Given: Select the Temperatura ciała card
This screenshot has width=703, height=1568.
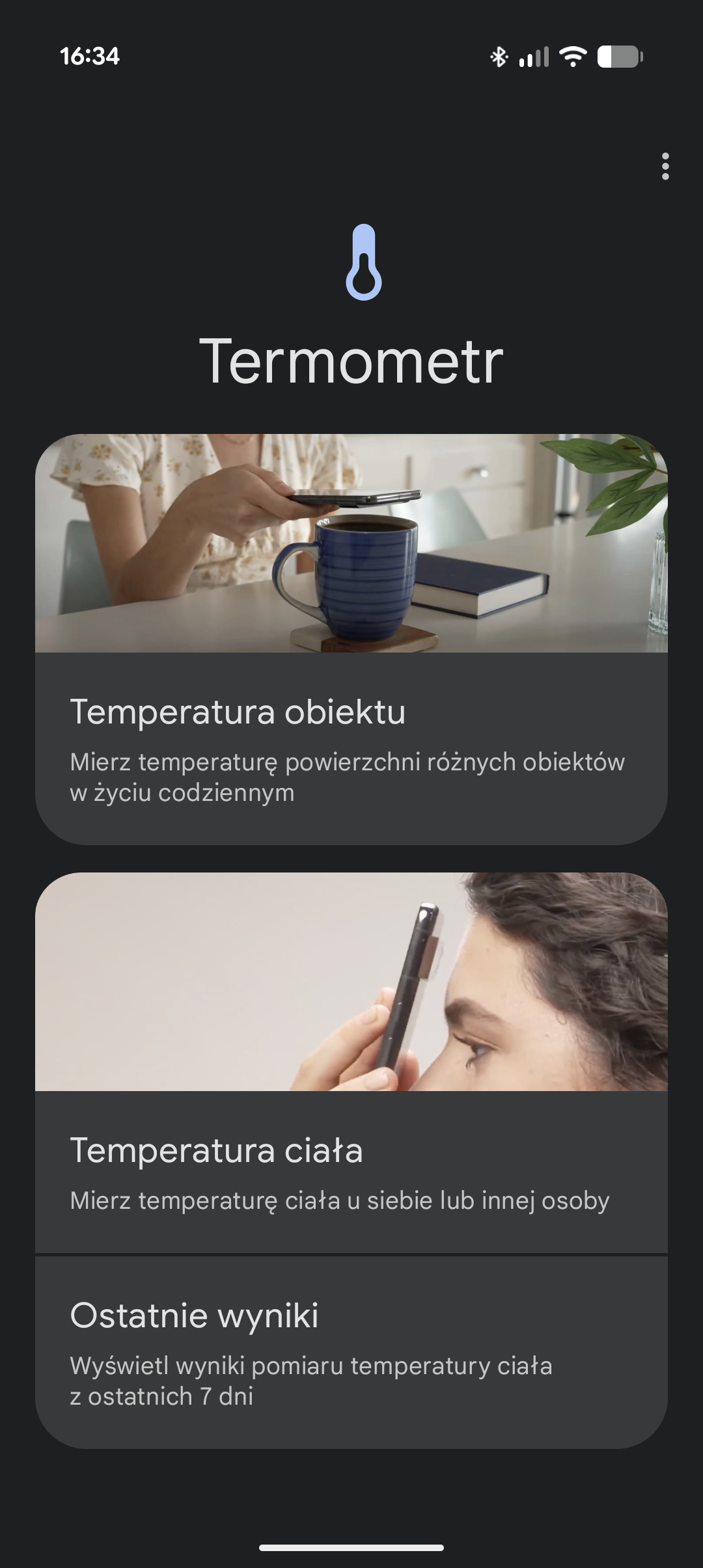Looking at the screenshot, I should (351, 1062).
